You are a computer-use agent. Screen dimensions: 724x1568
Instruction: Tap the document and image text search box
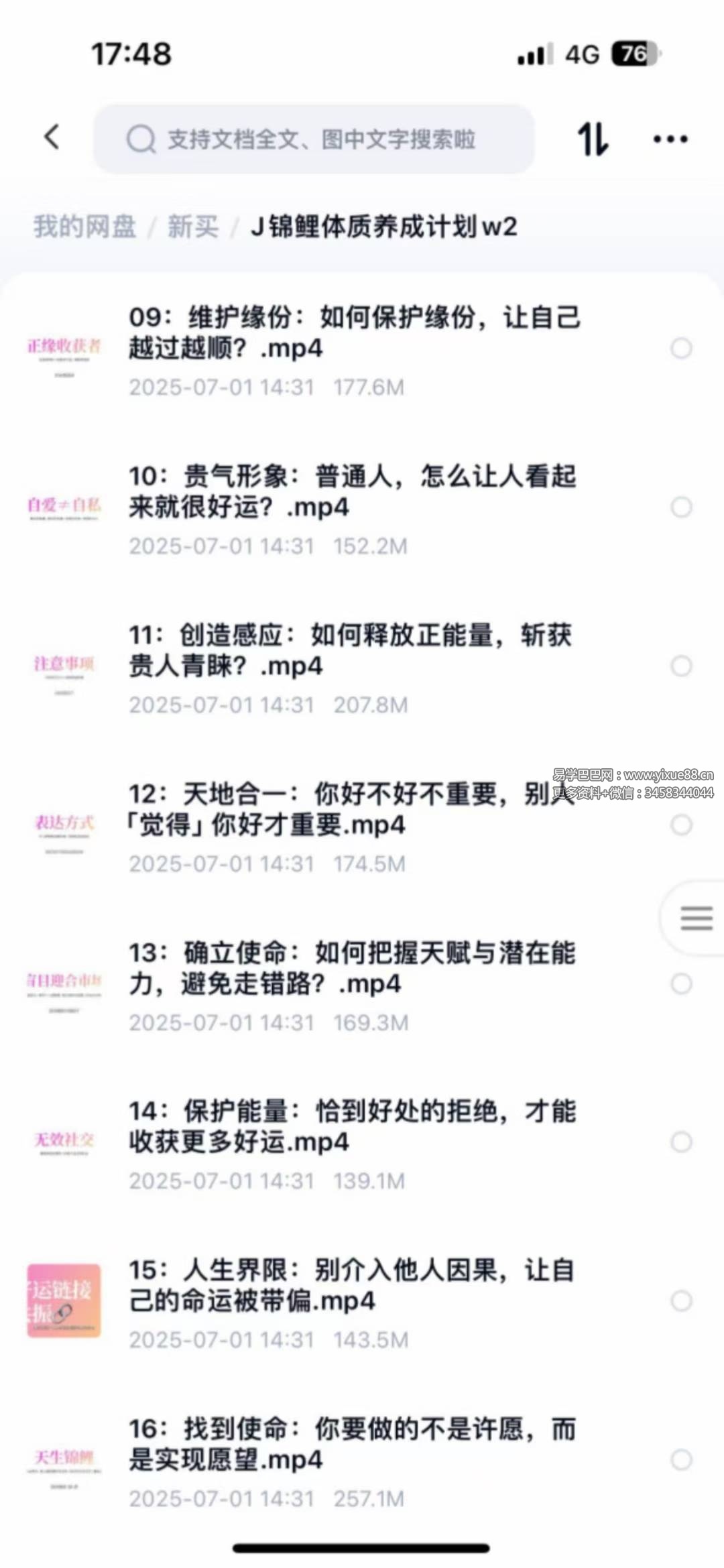coord(315,139)
